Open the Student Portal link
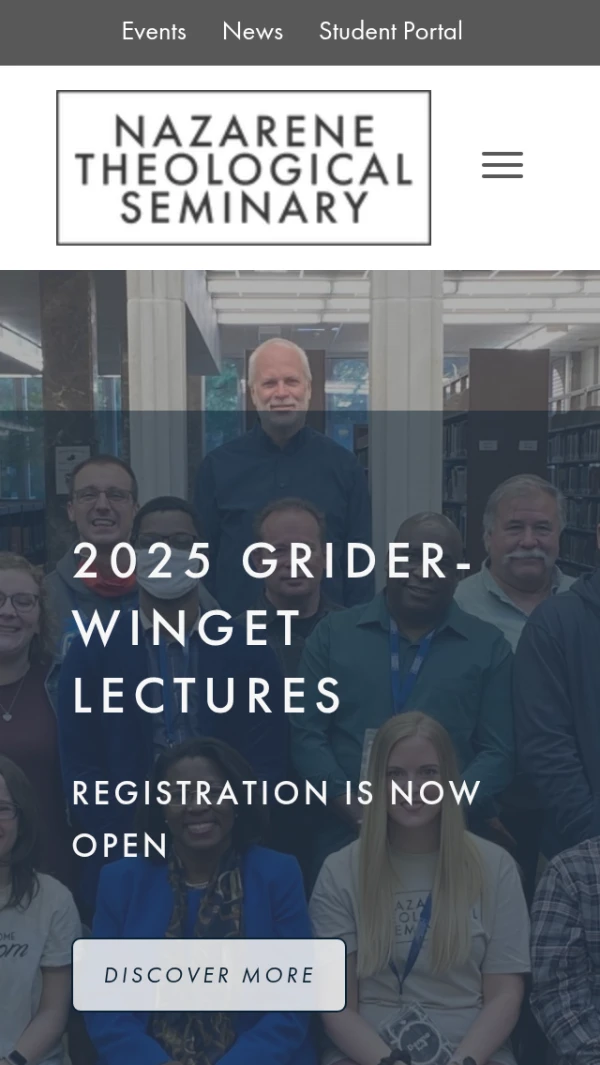 (x=390, y=32)
